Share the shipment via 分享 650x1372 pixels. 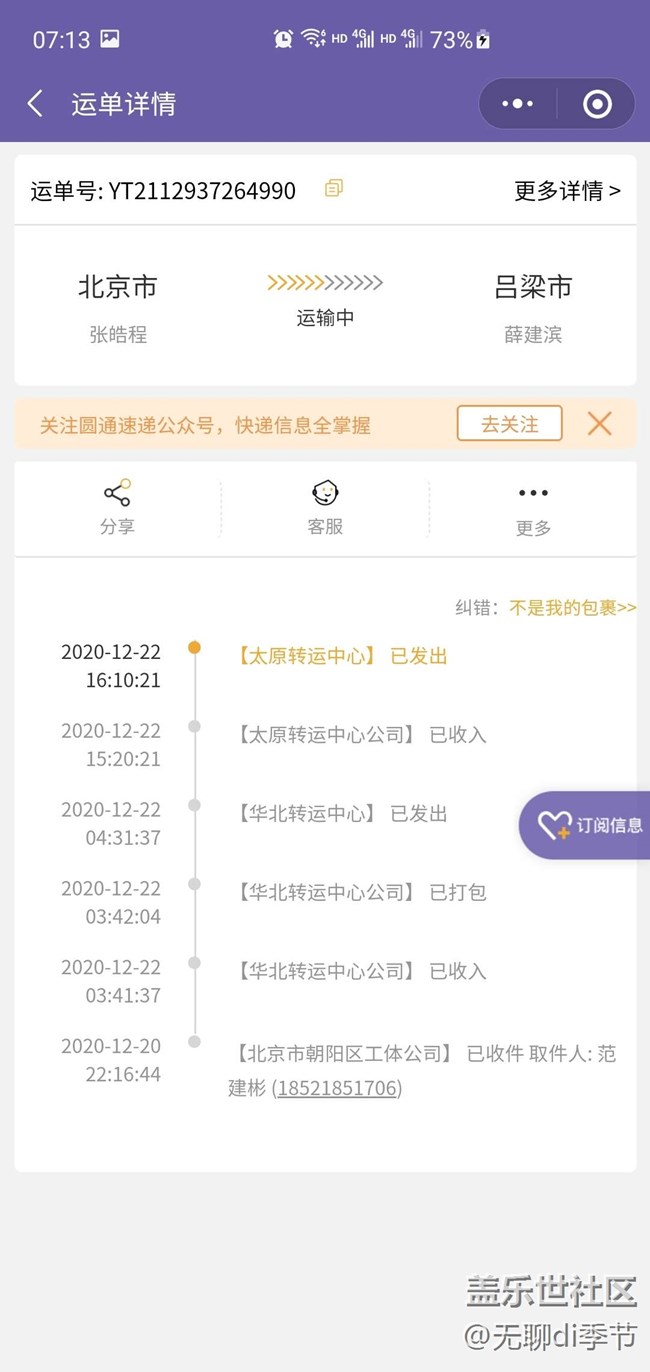[x=117, y=508]
